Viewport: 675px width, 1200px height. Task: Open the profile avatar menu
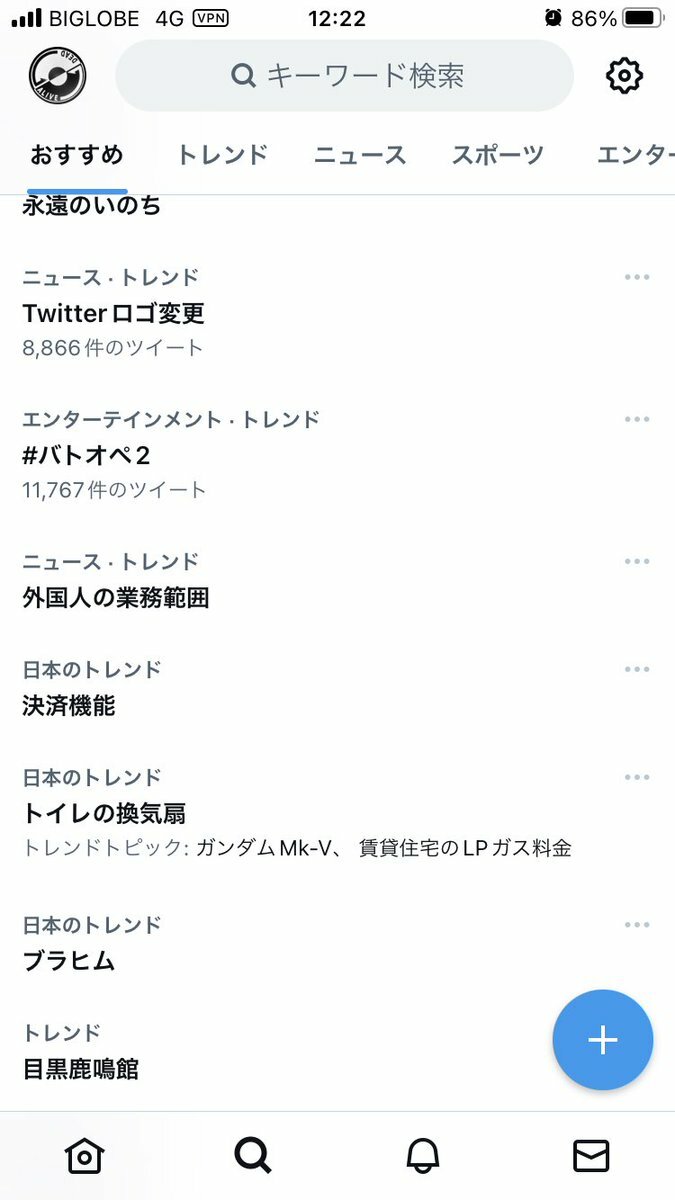click(x=57, y=76)
